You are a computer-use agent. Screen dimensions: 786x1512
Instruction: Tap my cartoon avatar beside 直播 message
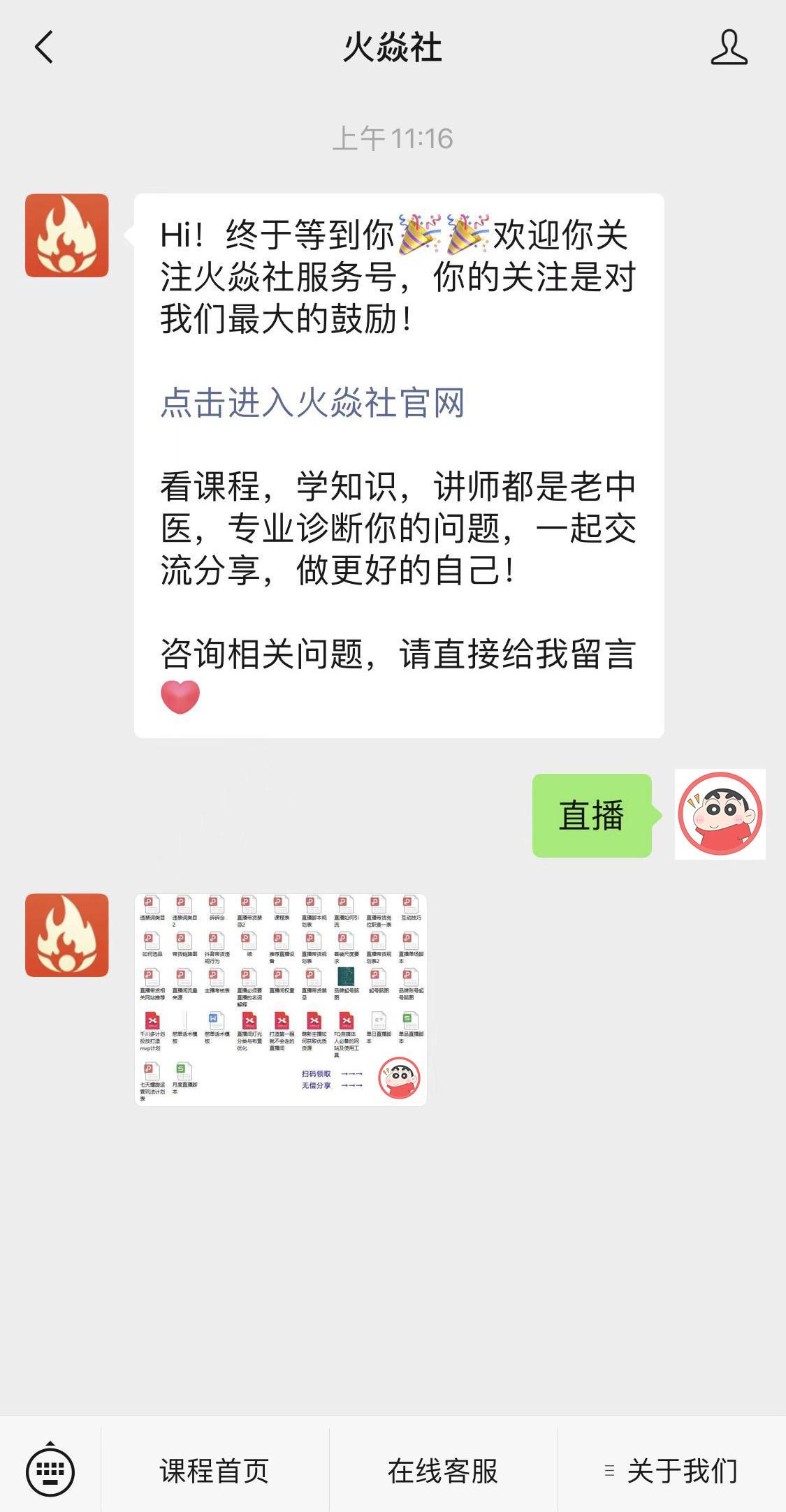(x=720, y=814)
